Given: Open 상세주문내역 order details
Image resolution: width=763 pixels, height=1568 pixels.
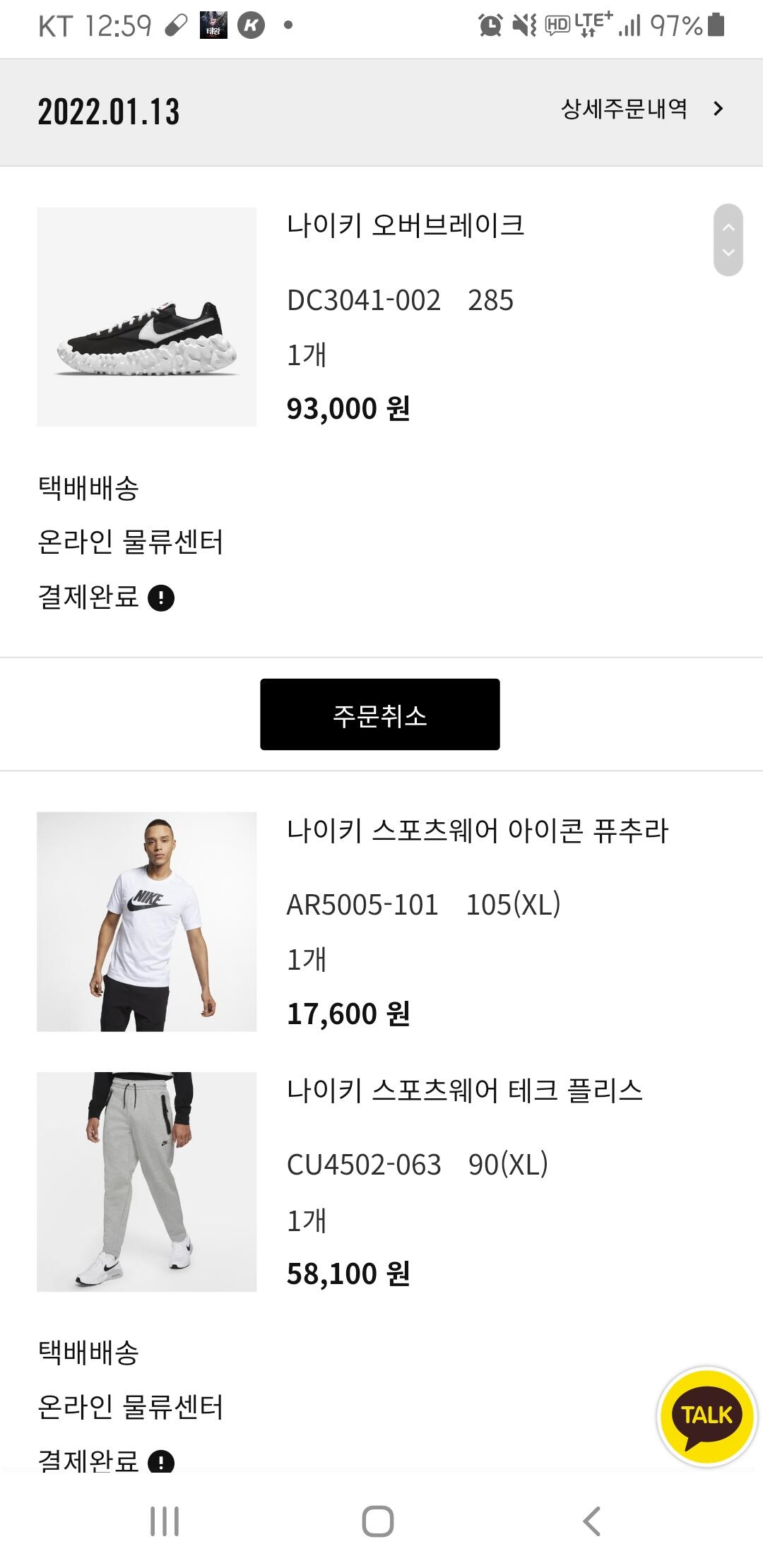Looking at the screenshot, I should [641, 109].
